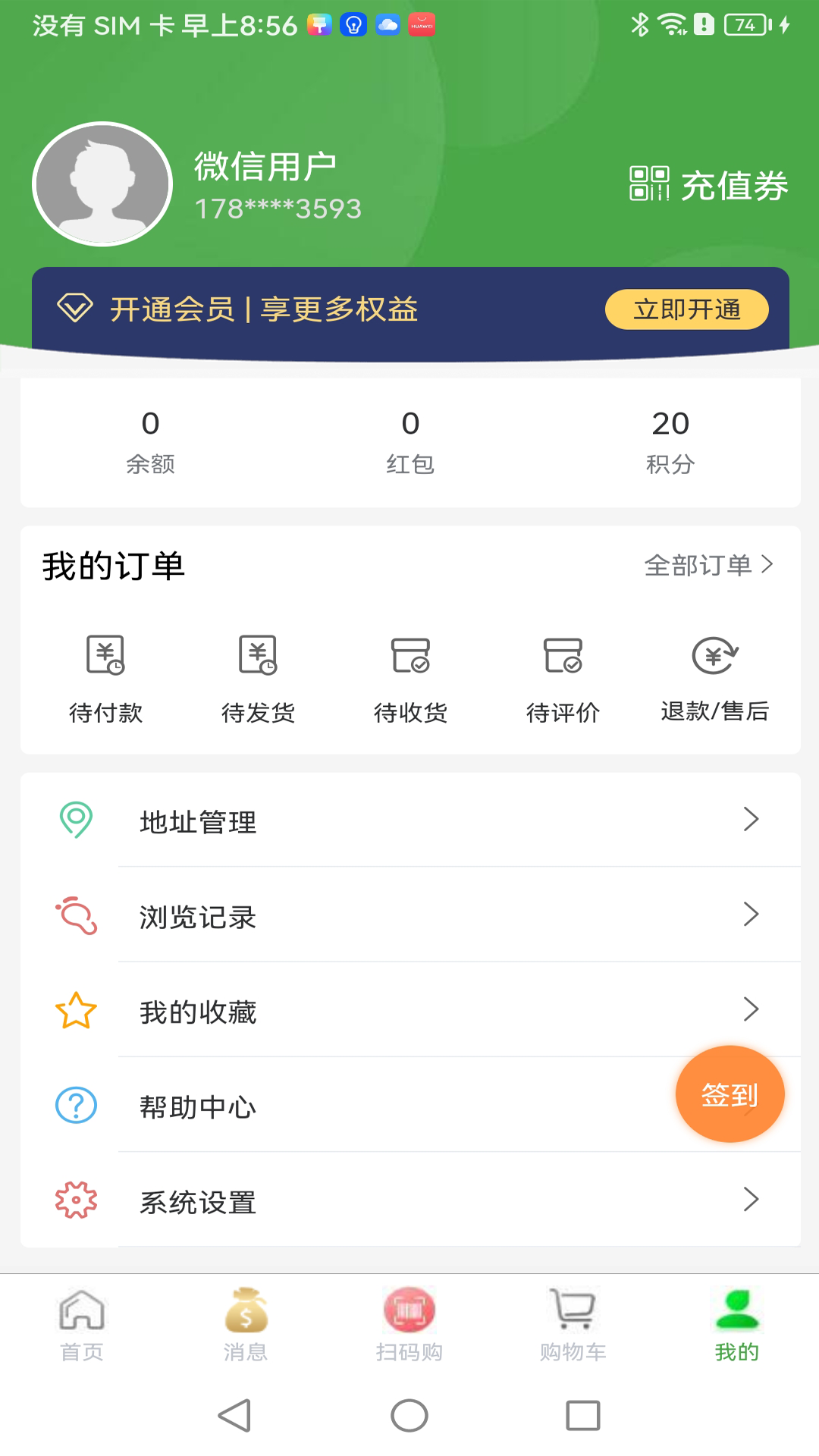Open 待发货 orders awaiting shipment
This screenshot has height=1456, width=819.
pyautogui.click(x=258, y=676)
